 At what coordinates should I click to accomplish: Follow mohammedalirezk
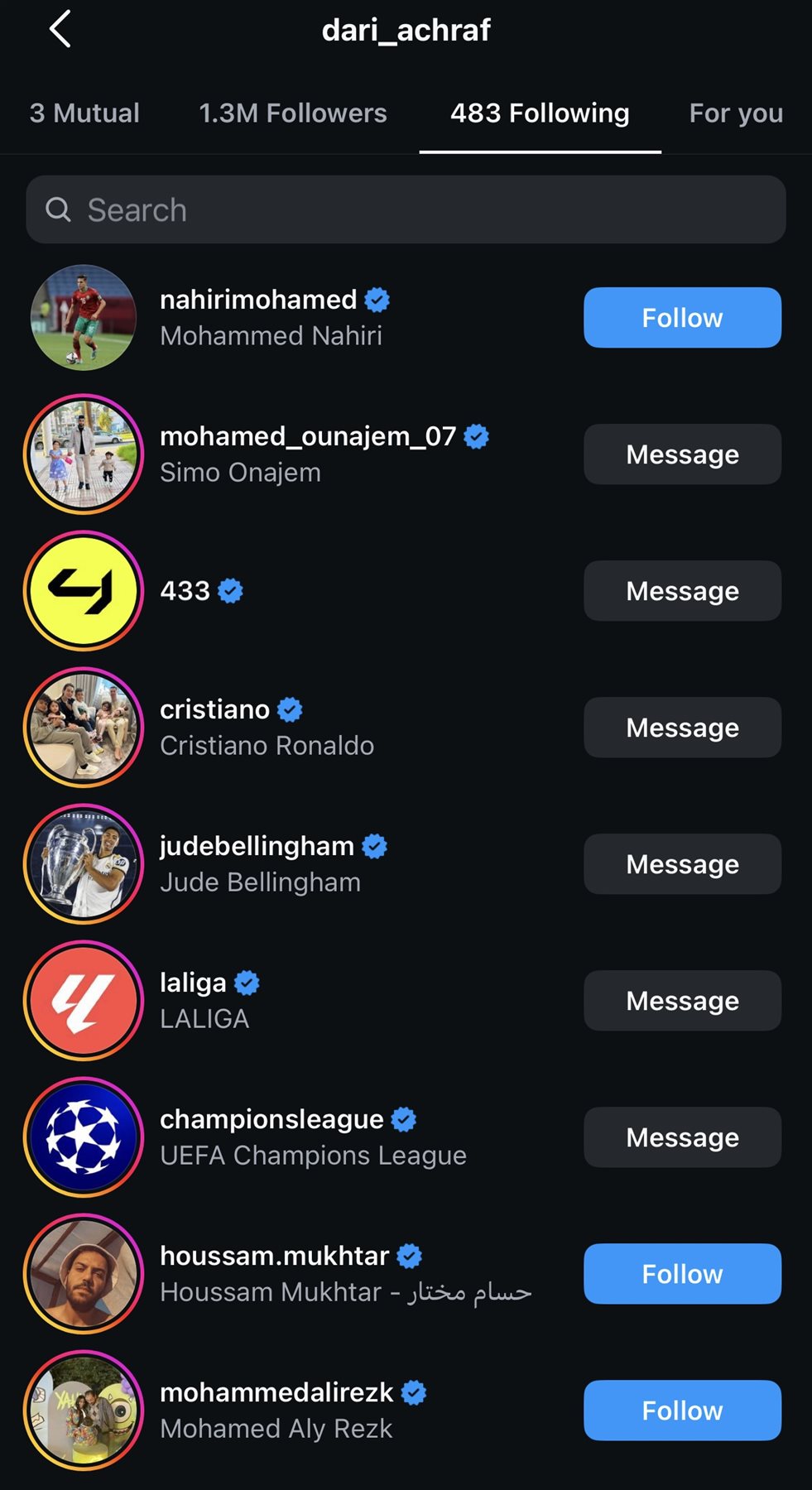point(682,1411)
